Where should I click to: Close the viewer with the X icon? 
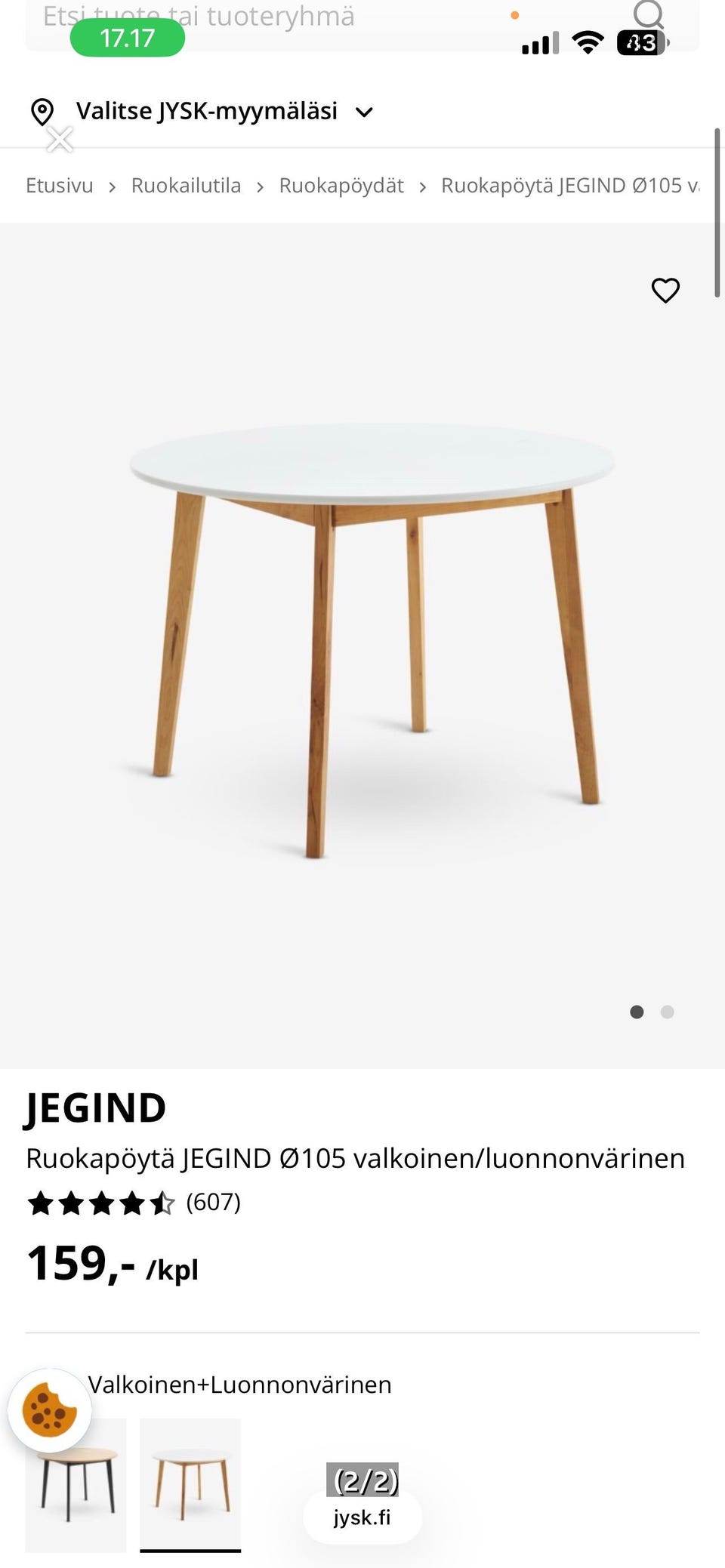(x=60, y=139)
